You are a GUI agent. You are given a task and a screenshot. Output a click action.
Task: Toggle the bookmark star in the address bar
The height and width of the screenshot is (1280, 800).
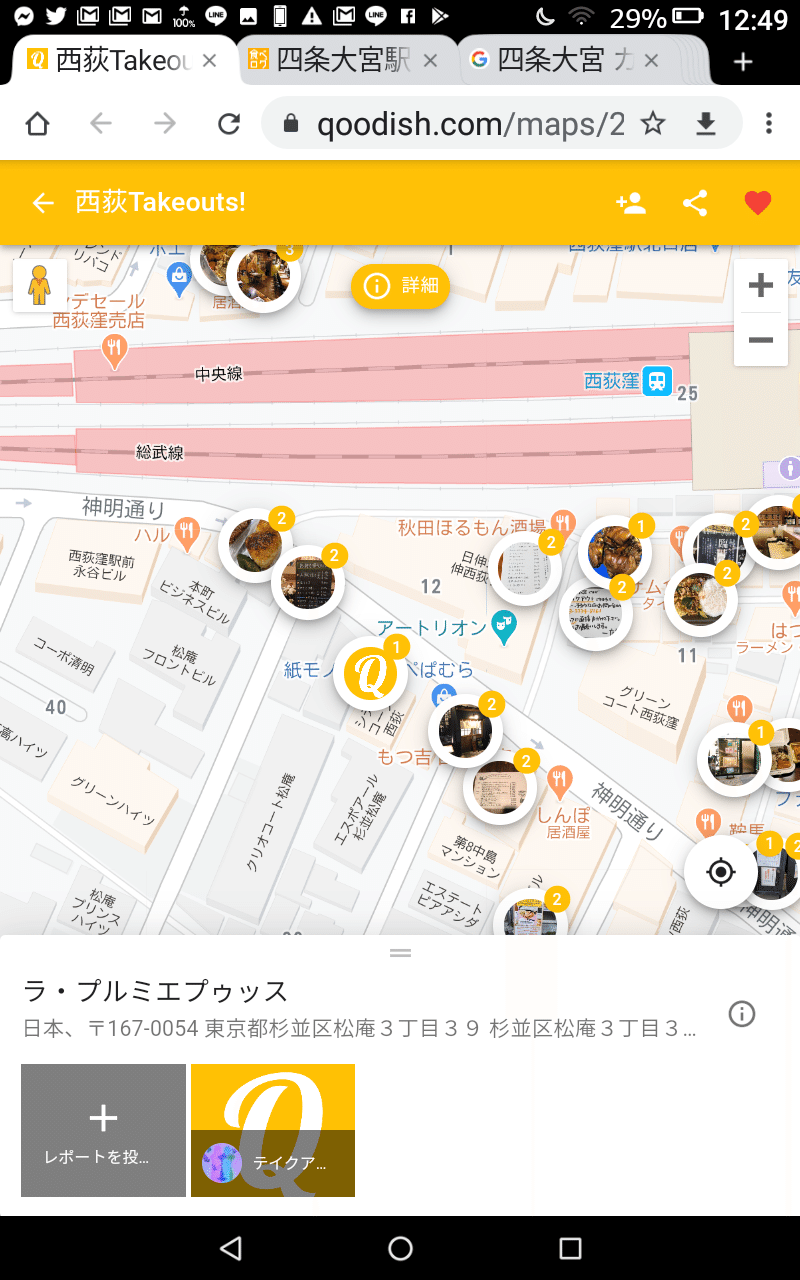(x=653, y=122)
